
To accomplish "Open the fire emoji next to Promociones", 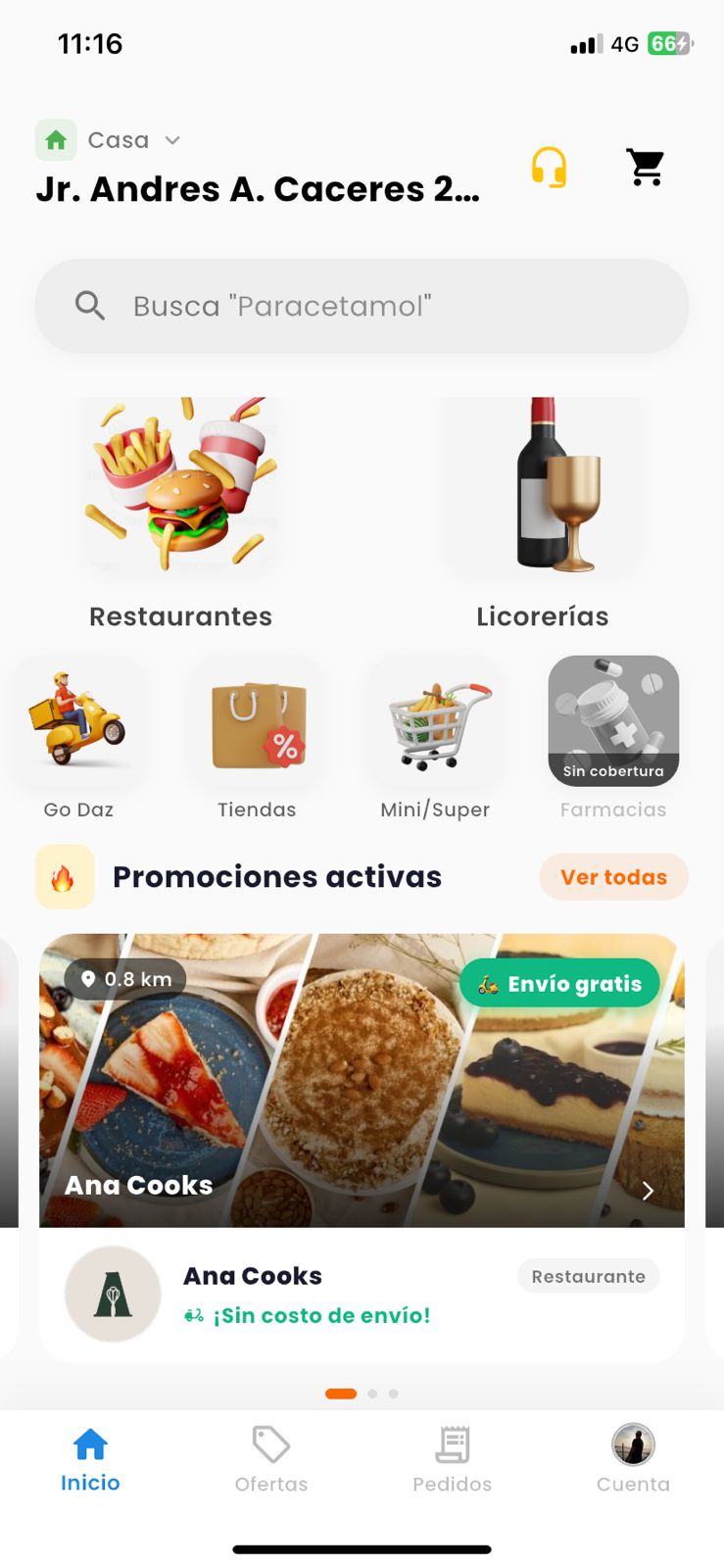I will pyautogui.click(x=65, y=876).
